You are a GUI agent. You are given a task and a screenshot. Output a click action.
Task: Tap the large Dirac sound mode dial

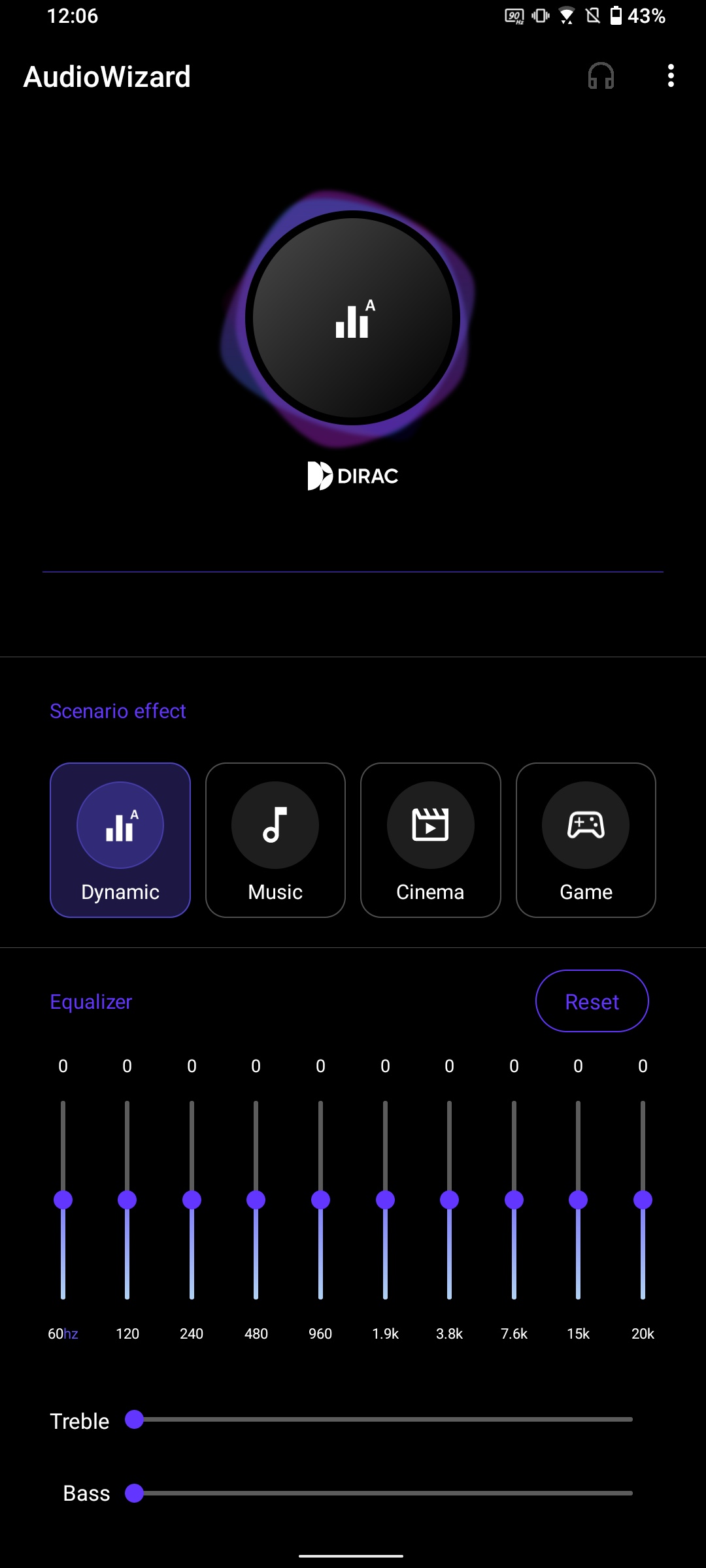pos(352,318)
